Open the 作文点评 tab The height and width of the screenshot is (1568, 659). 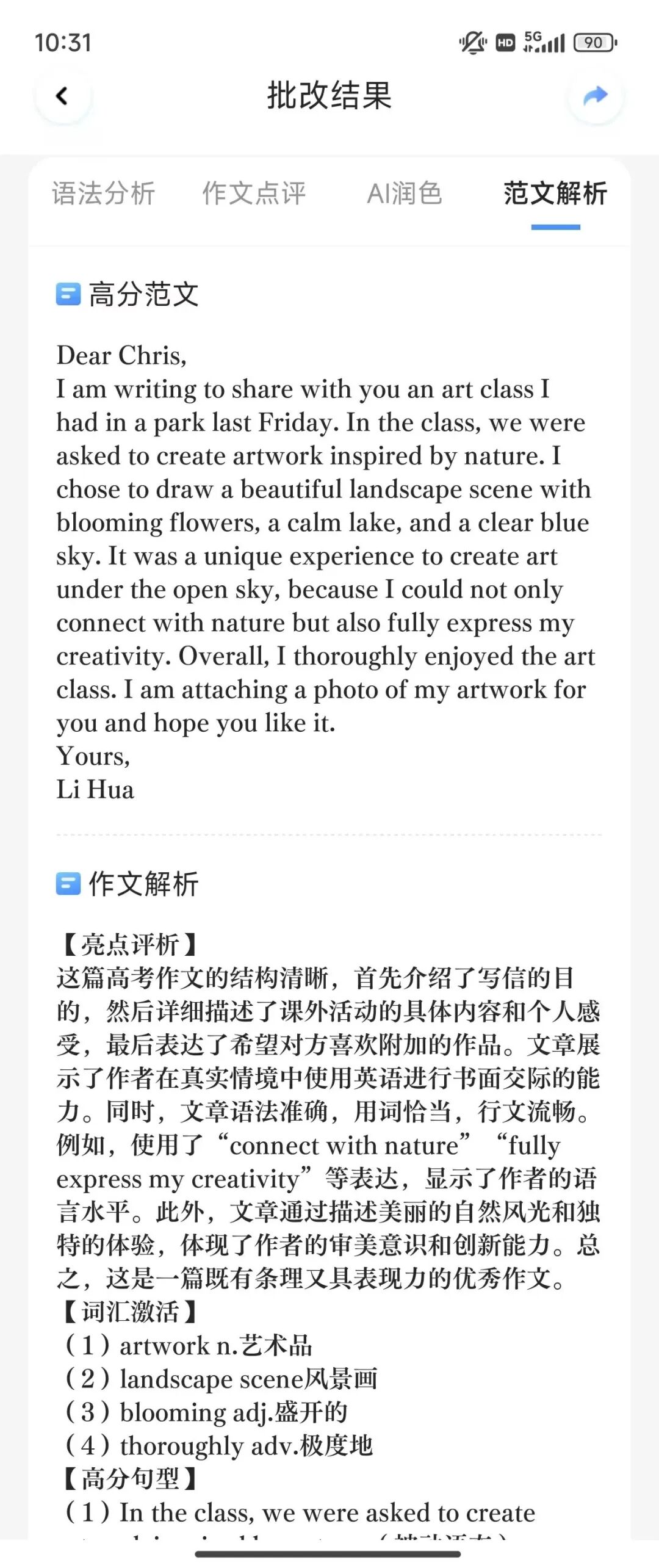click(x=254, y=193)
